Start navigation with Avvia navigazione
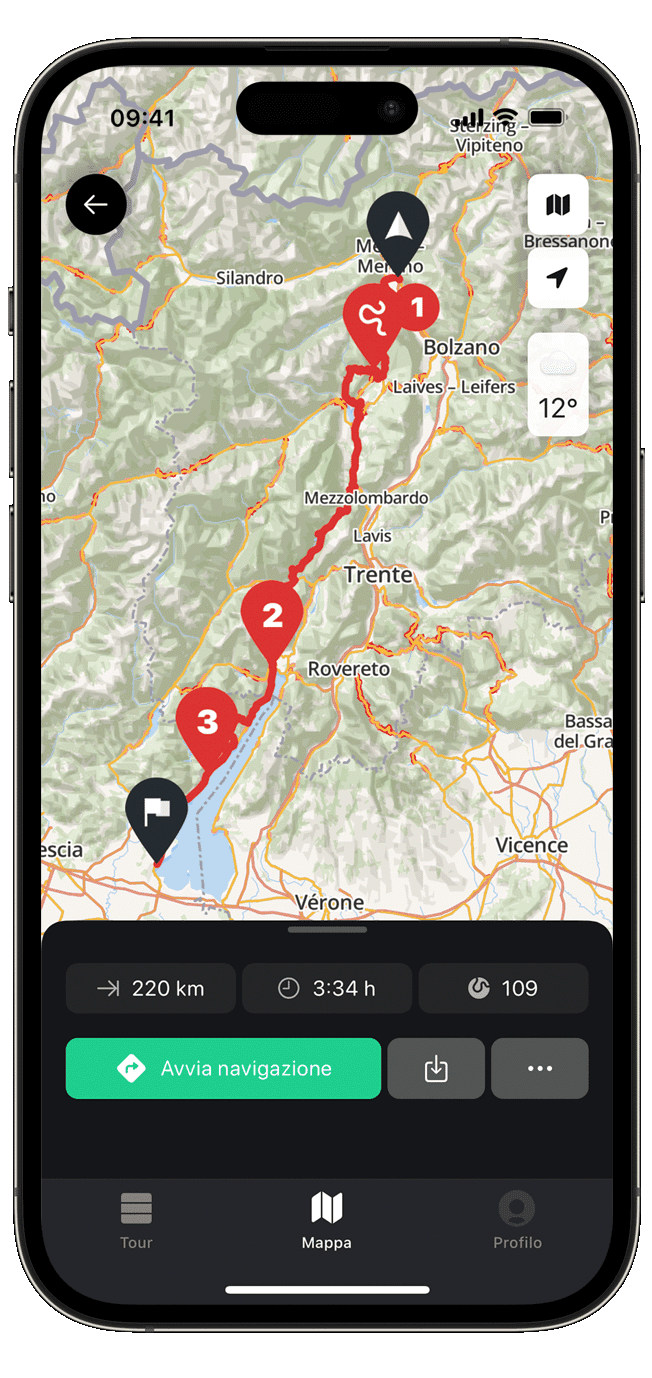The width and height of the screenshot is (652, 1378). [223, 1068]
